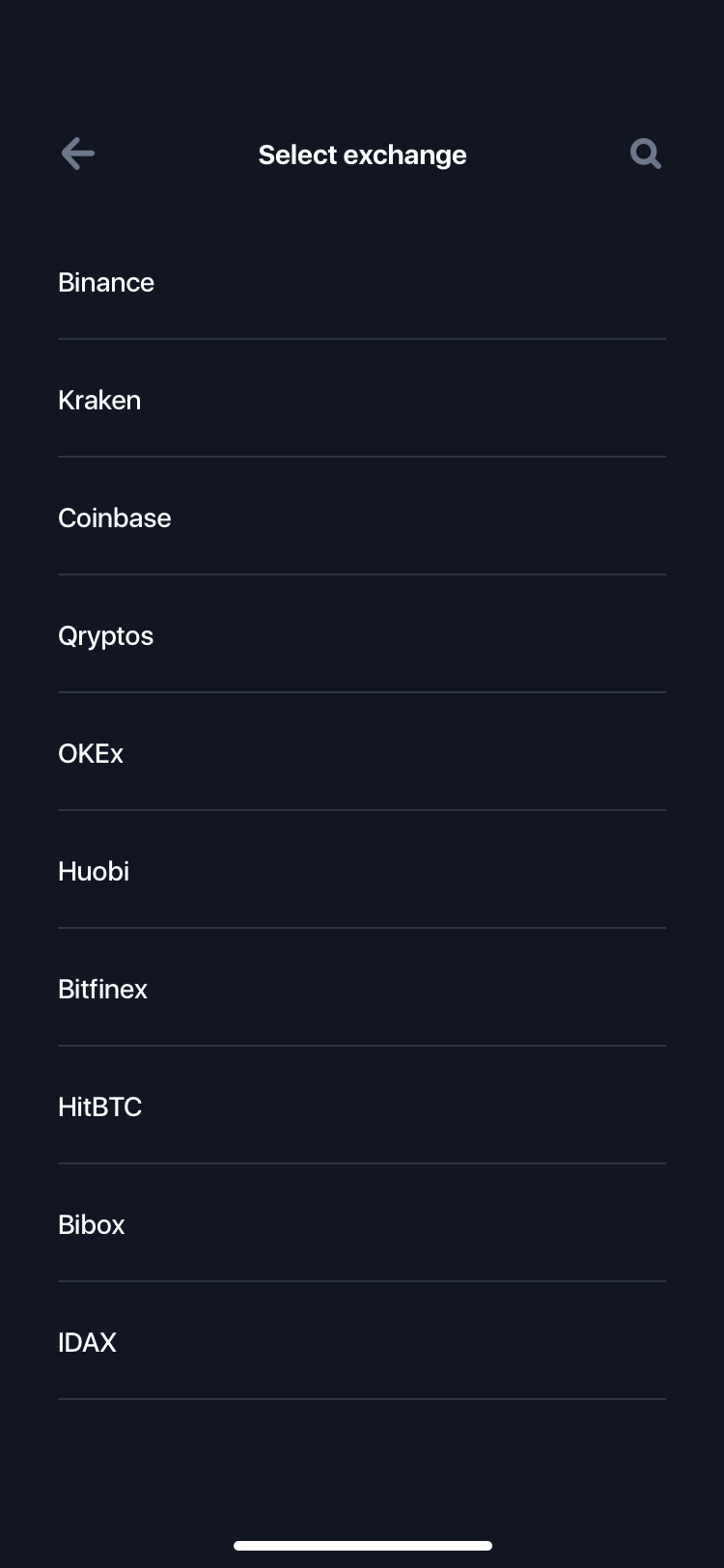The height and width of the screenshot is (1568, 724).
Task: Choose OKEx exchange
Action: point(362,752)
